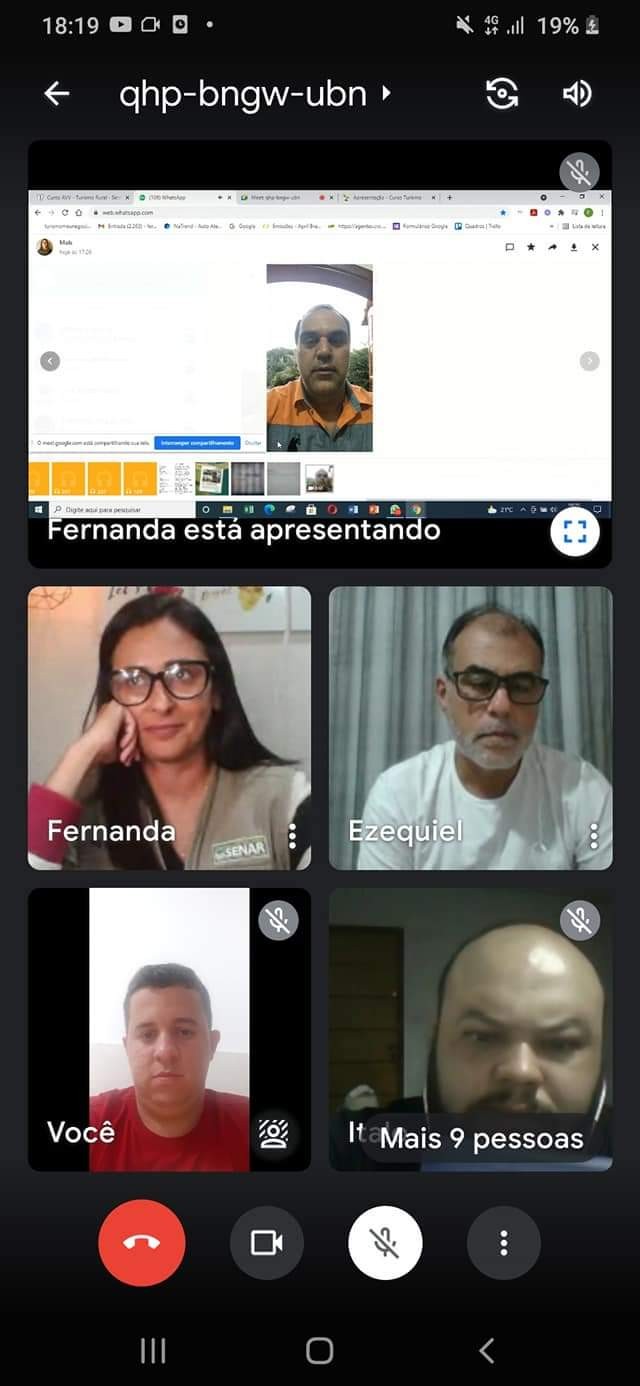Viewport: 640px width, 1386px height.
Task: Open background effects on your tile
Action: coord(273,1132)
